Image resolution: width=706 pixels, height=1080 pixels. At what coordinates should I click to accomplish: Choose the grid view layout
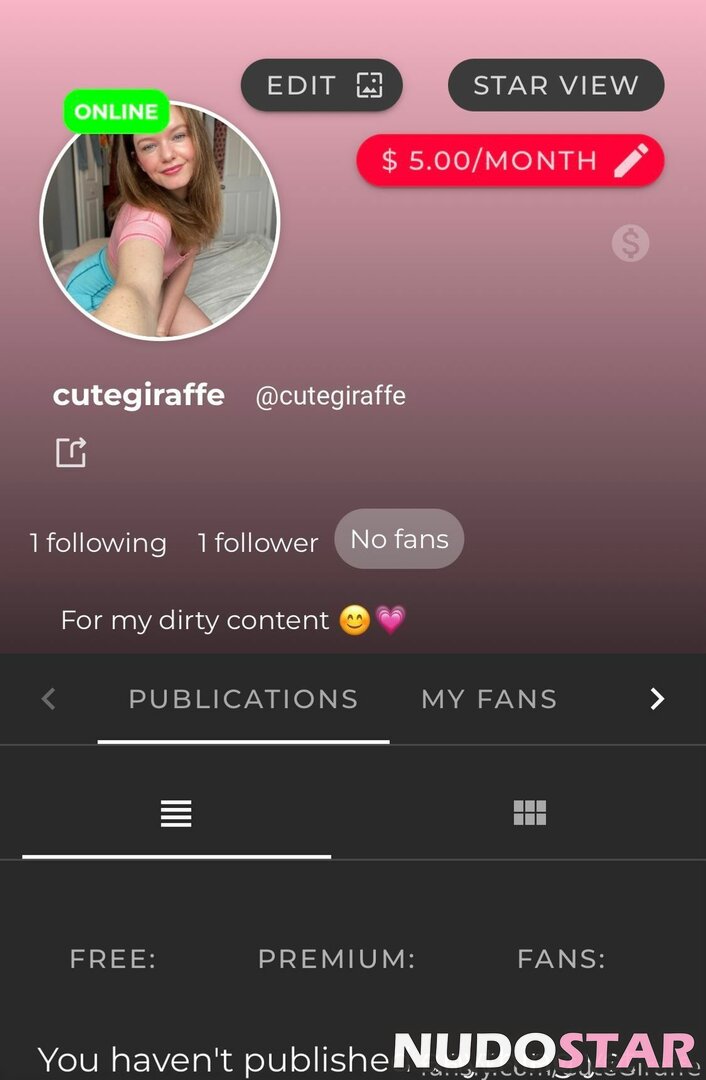click(x=530, y=813)
